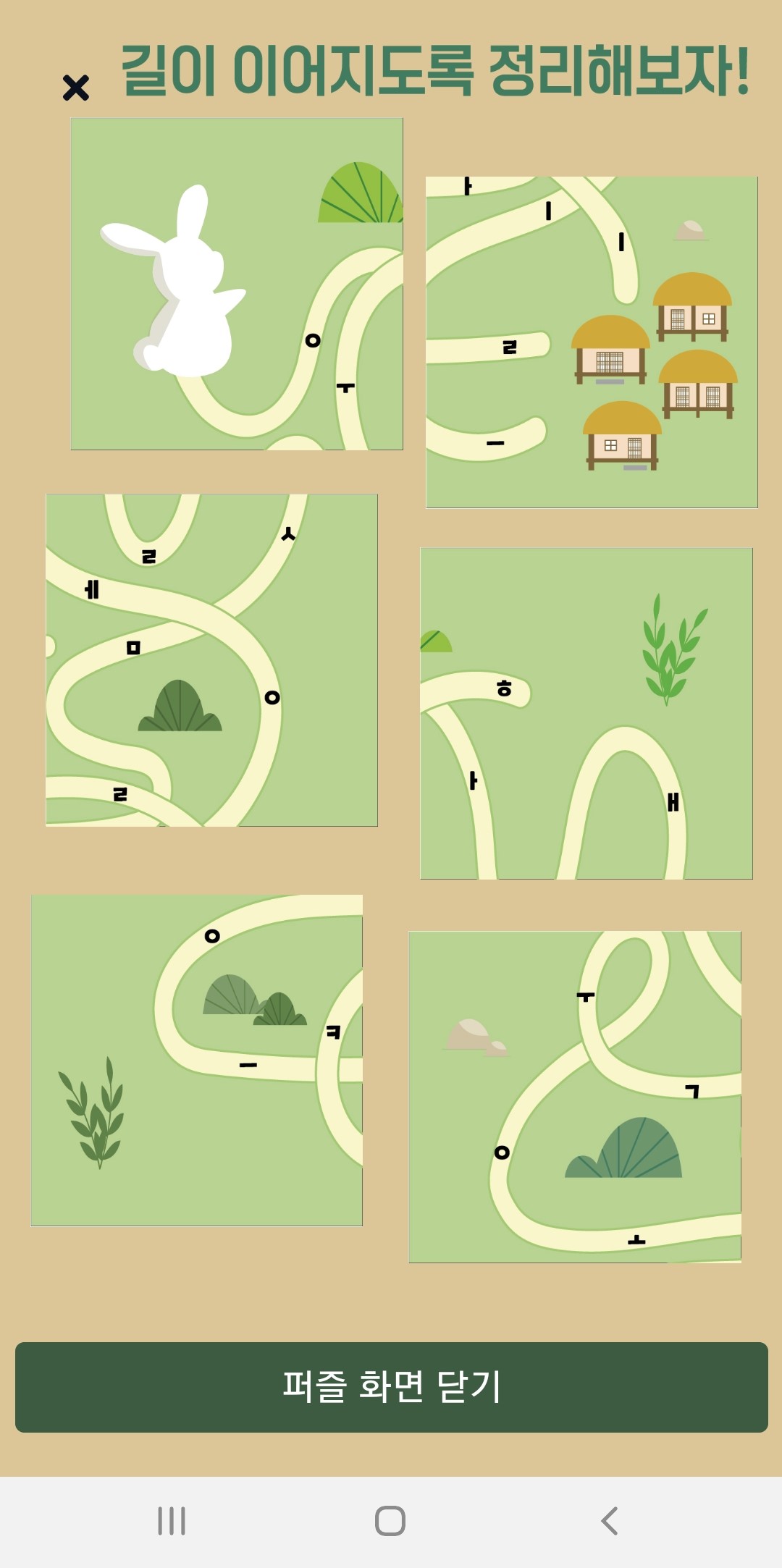Select the puzzle piece with the white rabbit
The height and width of the screenshot is (1568, 782).
(x=237, y=284)
